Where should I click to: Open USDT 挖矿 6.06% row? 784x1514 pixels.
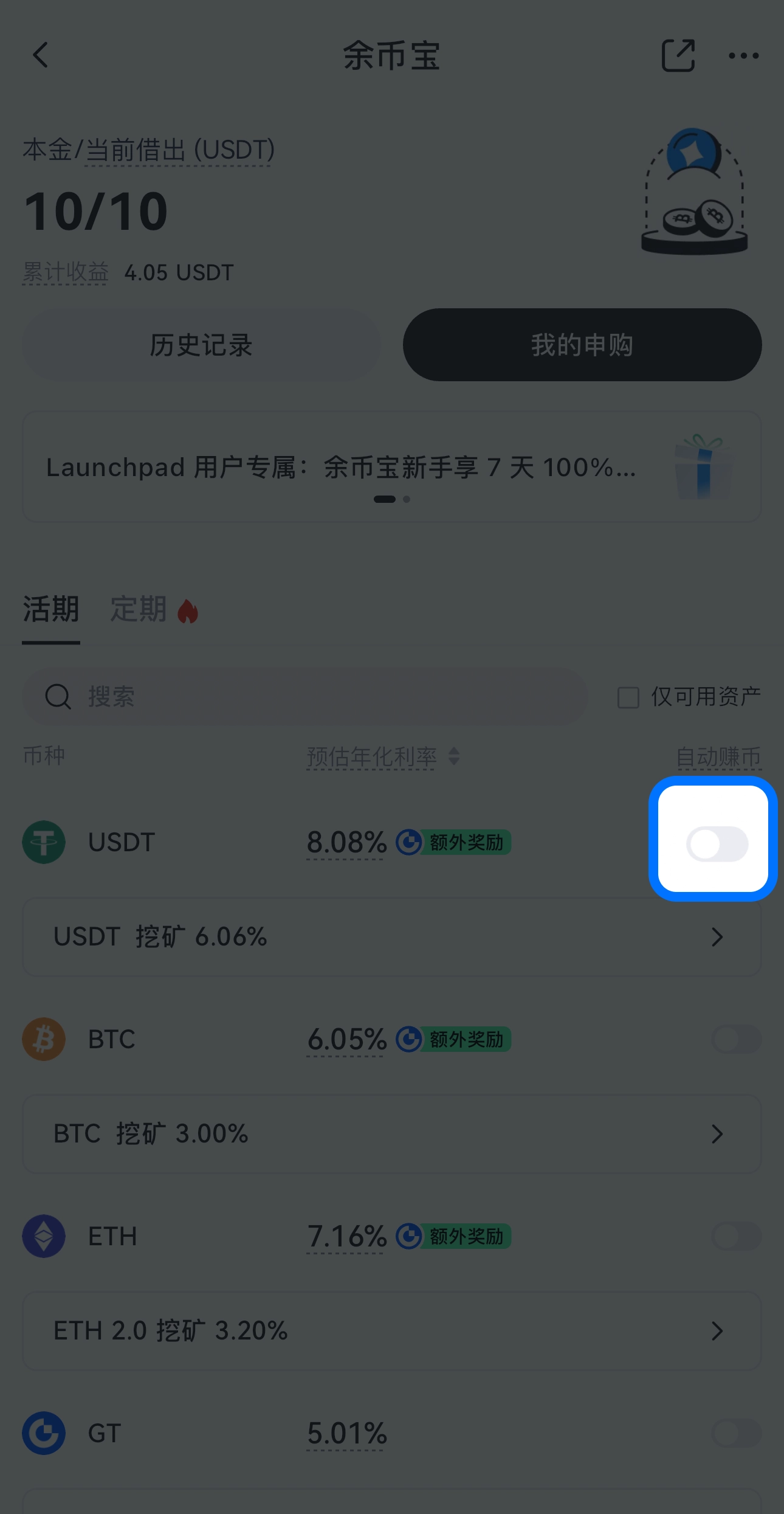(391, 937)
